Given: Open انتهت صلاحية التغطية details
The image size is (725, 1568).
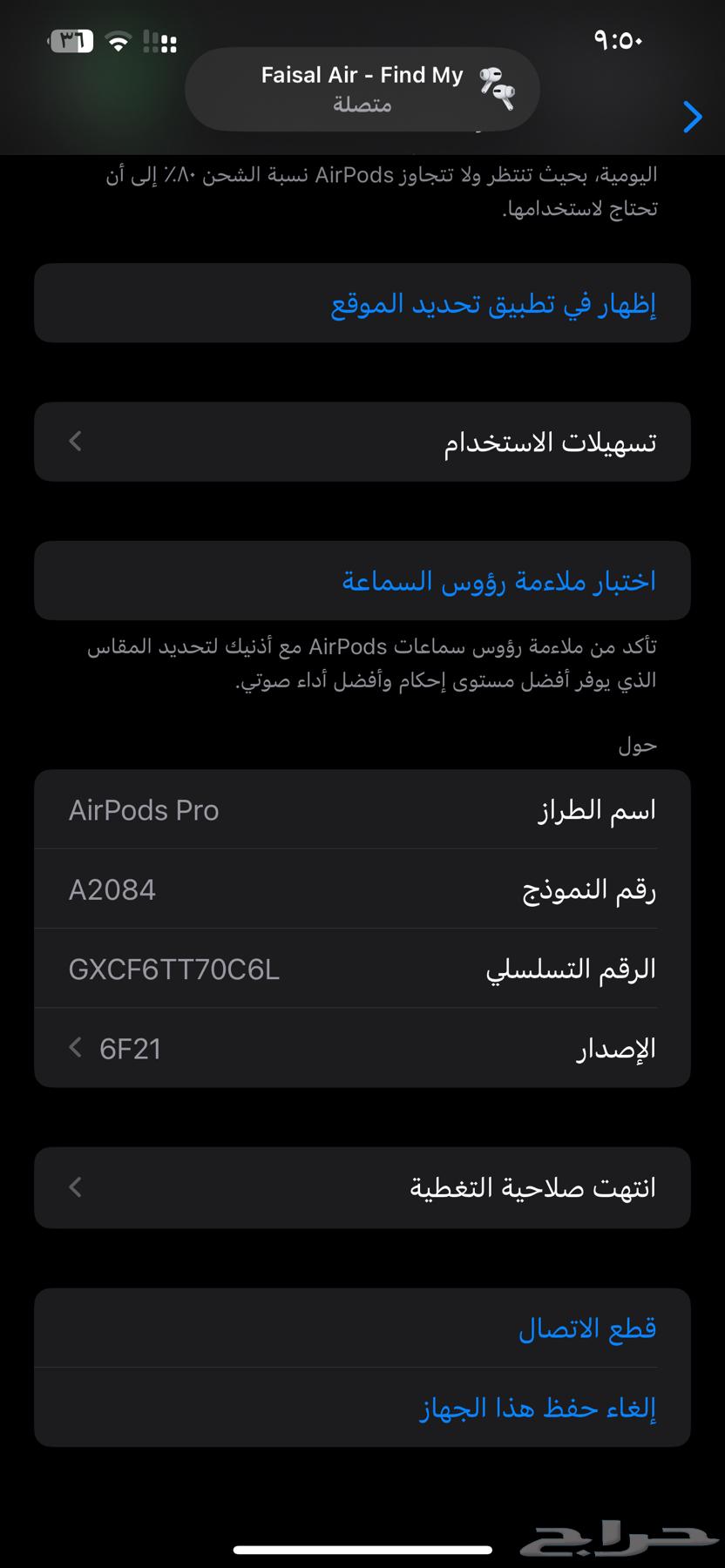Looking at the screenshot, I should (362, 1187).
